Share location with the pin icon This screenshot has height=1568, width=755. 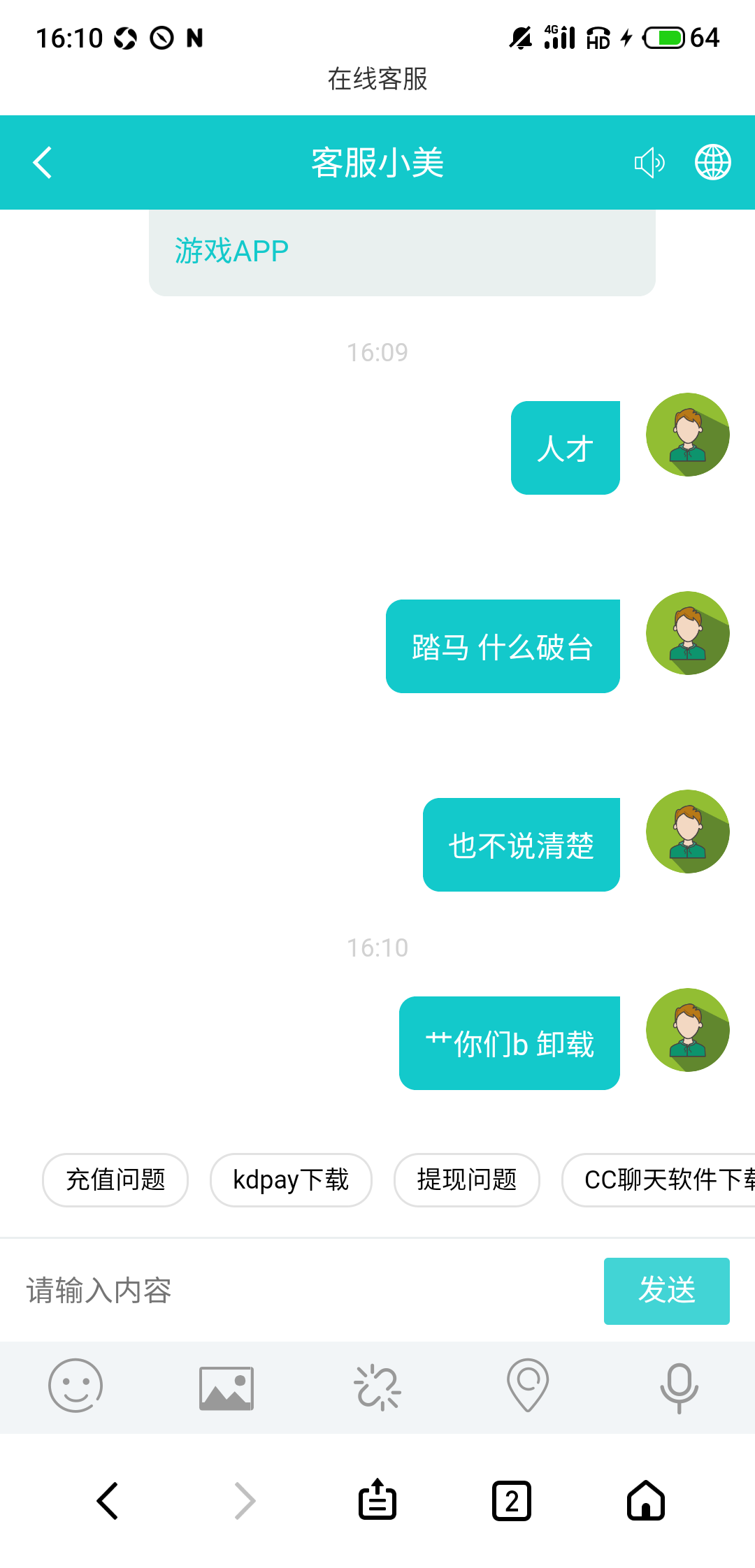pyautogui.click(x=528, y=1386)
